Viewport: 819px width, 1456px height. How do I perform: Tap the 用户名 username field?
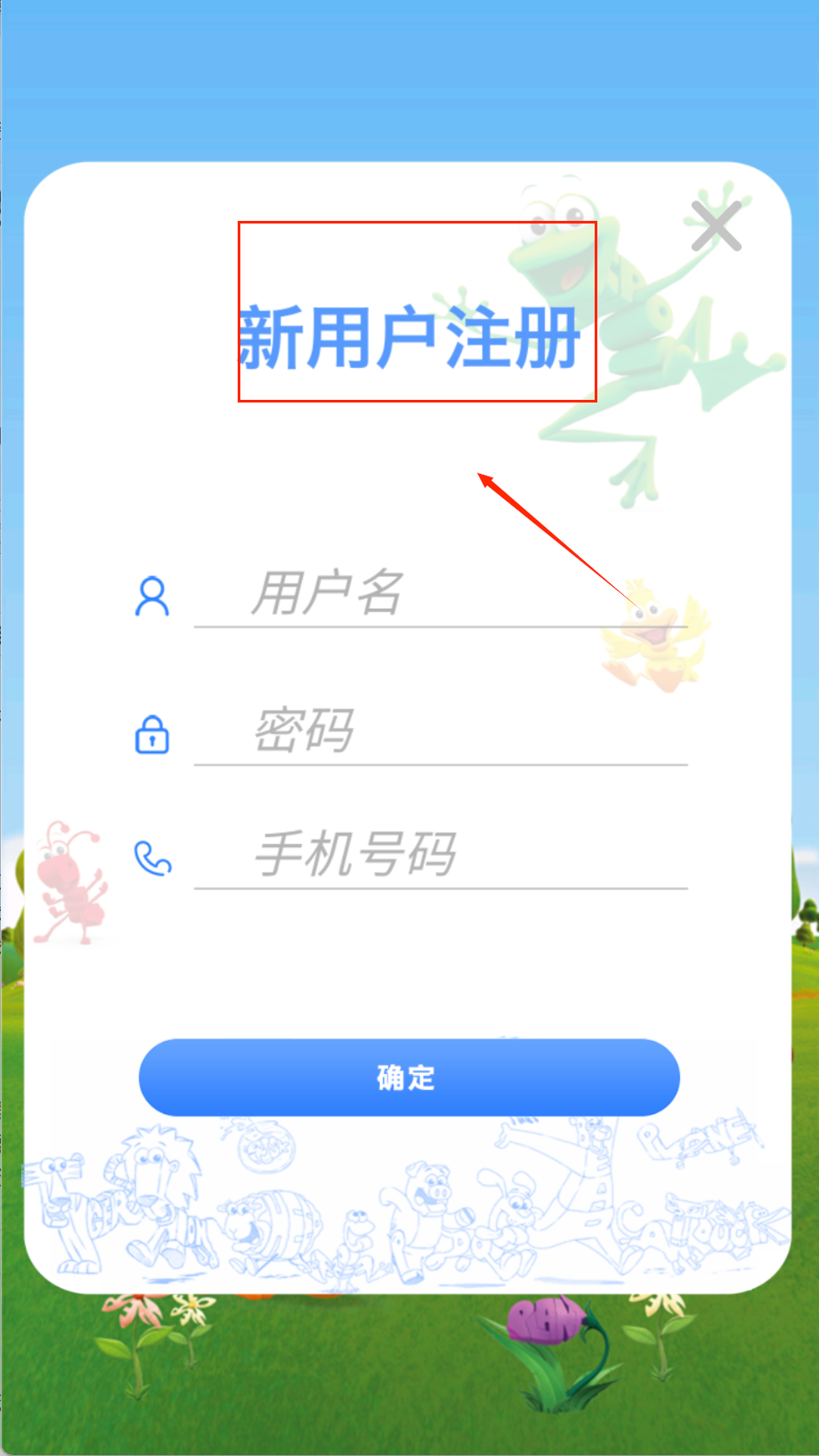coord(441,594)
